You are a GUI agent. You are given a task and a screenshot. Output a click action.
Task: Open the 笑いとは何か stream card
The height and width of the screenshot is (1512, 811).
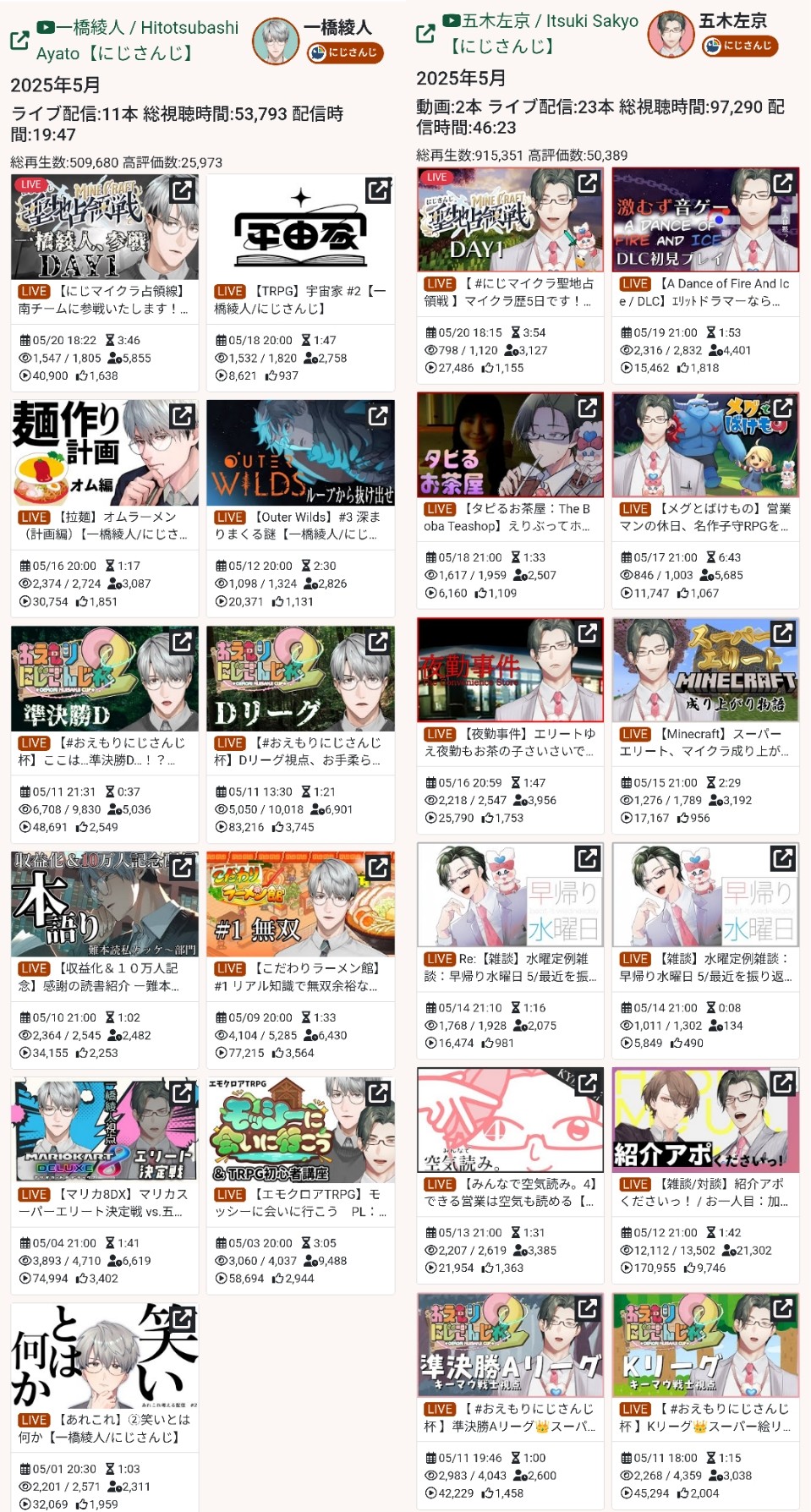tap(105, 1407)
